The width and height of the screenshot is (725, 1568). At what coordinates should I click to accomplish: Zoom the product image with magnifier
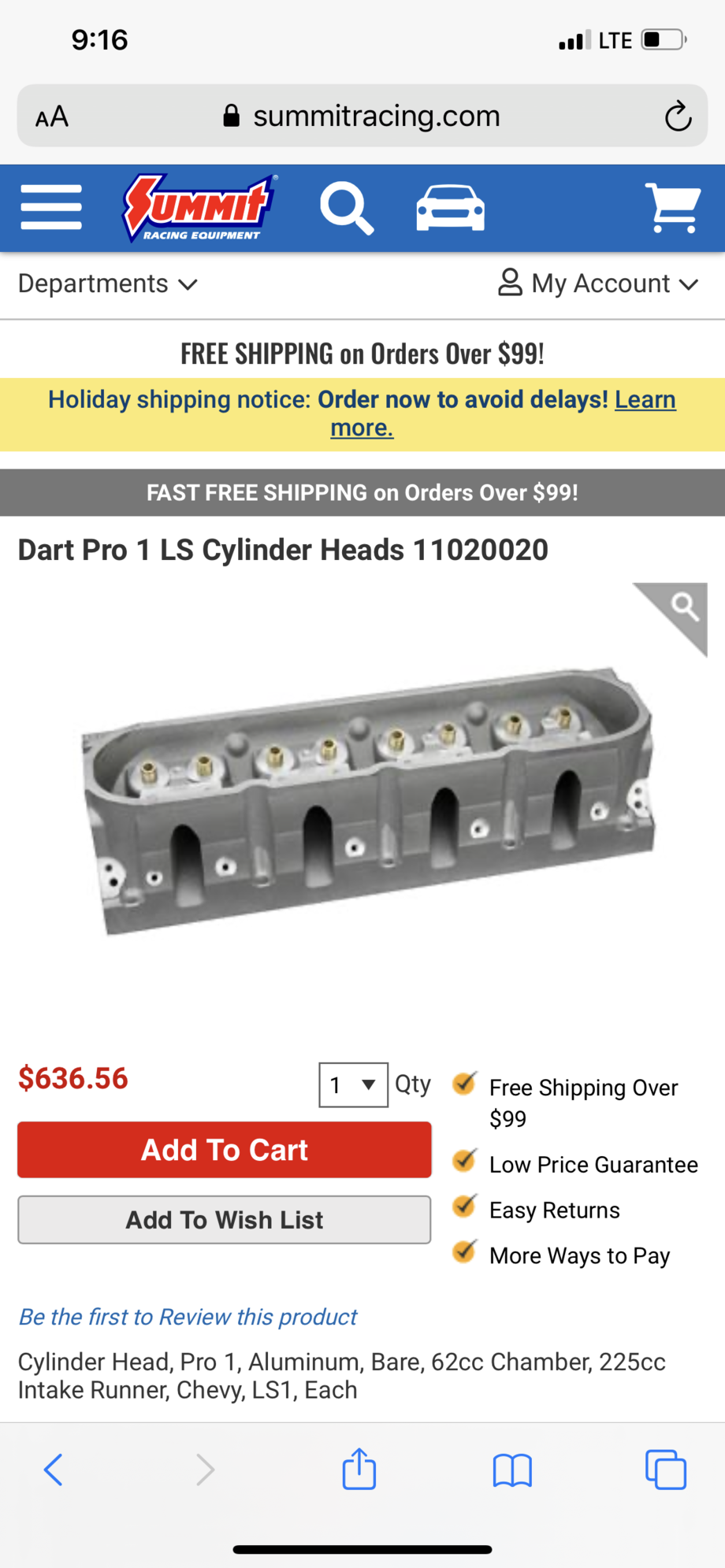(684, 607)
